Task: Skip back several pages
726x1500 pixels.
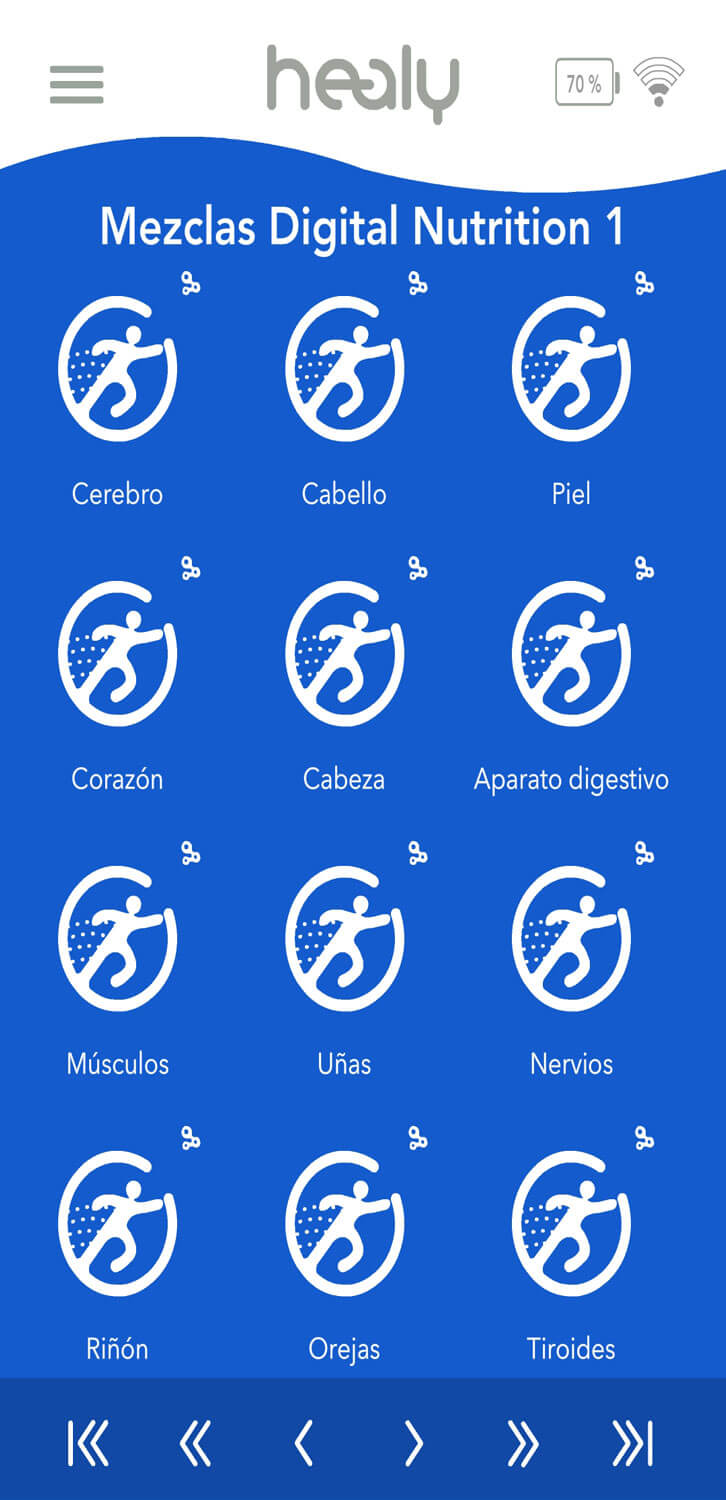Action: pyautogui.click(x=195, y=1443)
